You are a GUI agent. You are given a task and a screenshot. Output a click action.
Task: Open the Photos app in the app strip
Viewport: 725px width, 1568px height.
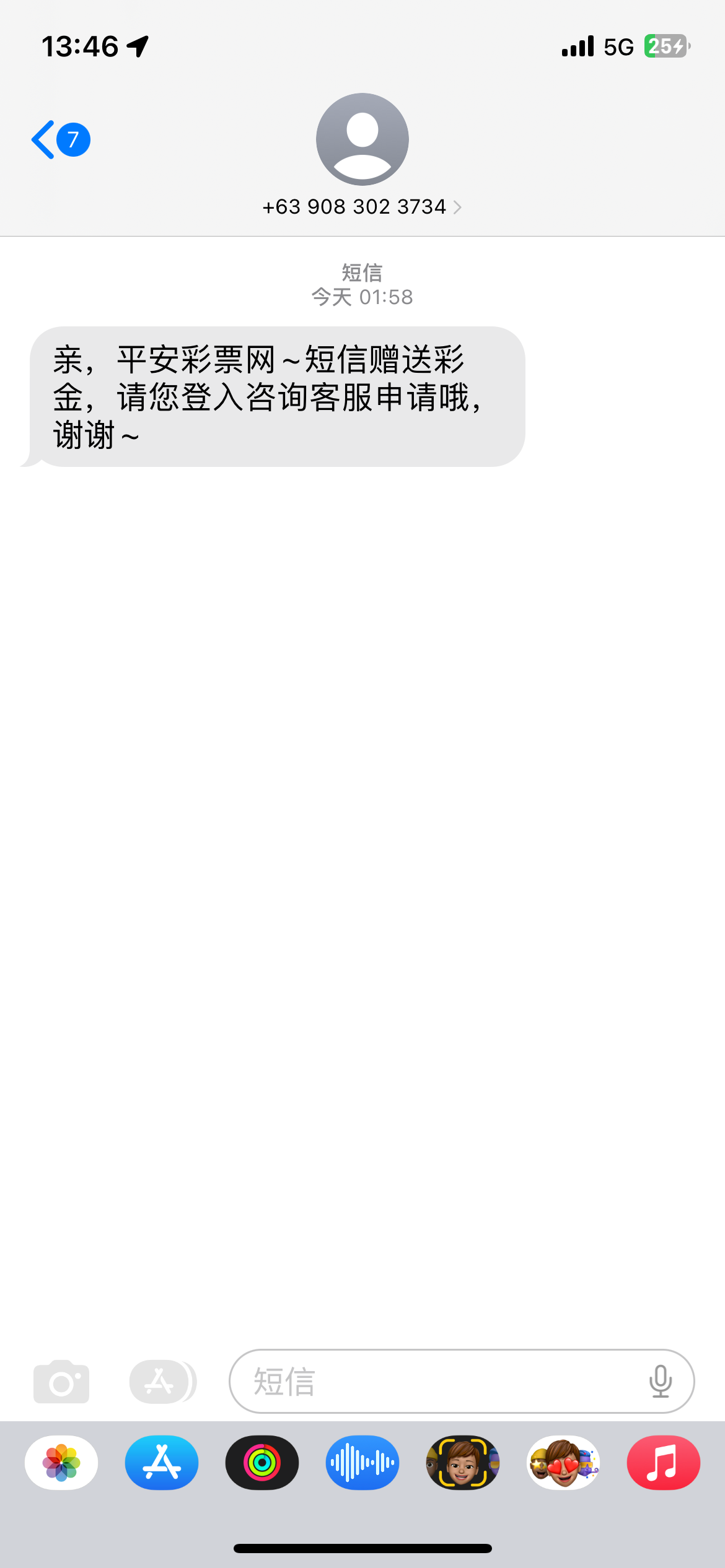[61, 1463]
